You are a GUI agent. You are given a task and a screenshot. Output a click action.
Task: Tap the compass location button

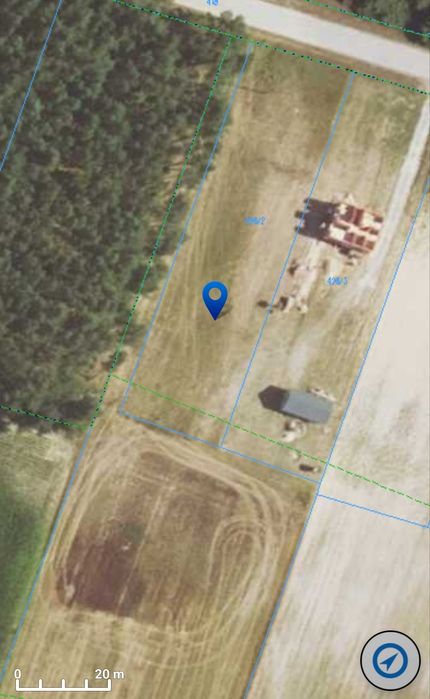390,661
